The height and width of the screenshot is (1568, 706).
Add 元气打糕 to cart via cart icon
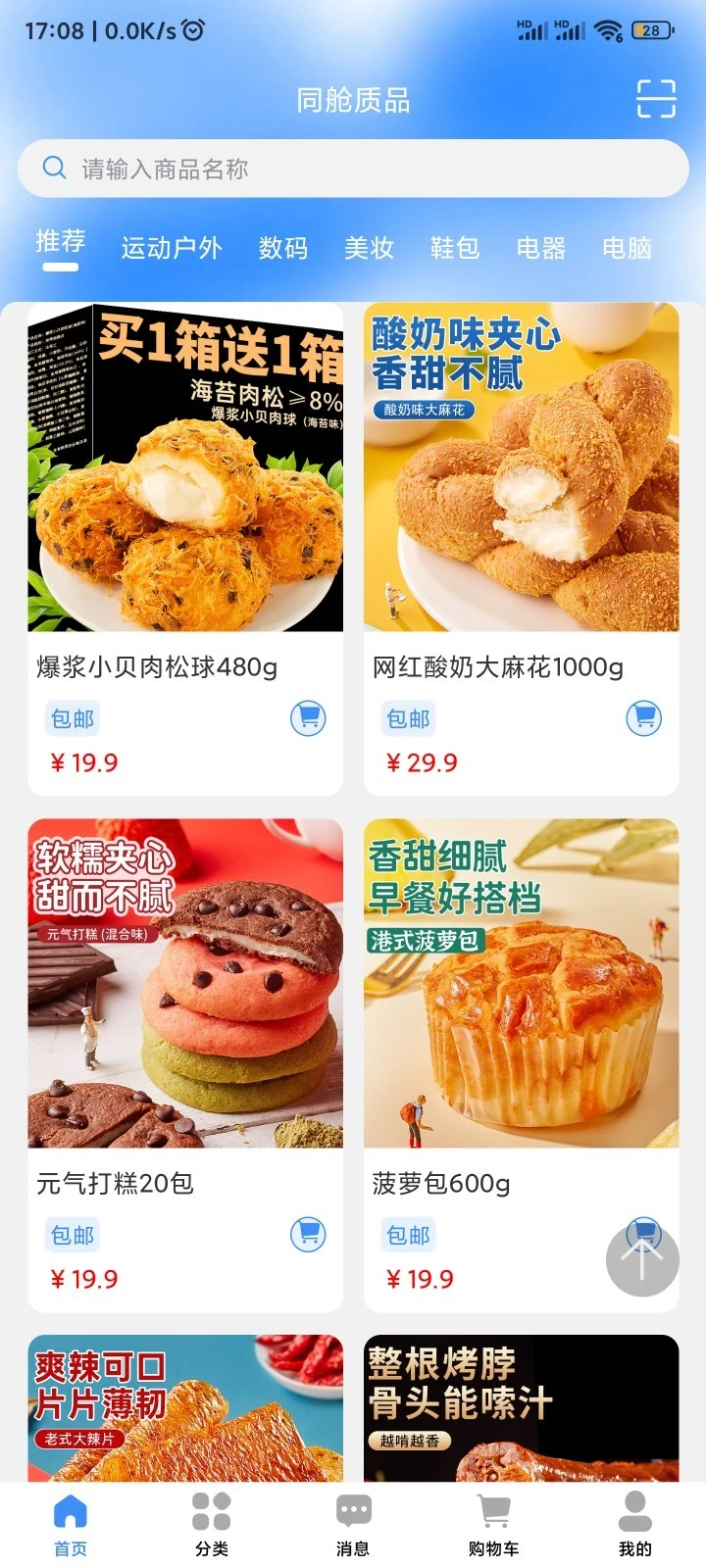[307, 1235]
